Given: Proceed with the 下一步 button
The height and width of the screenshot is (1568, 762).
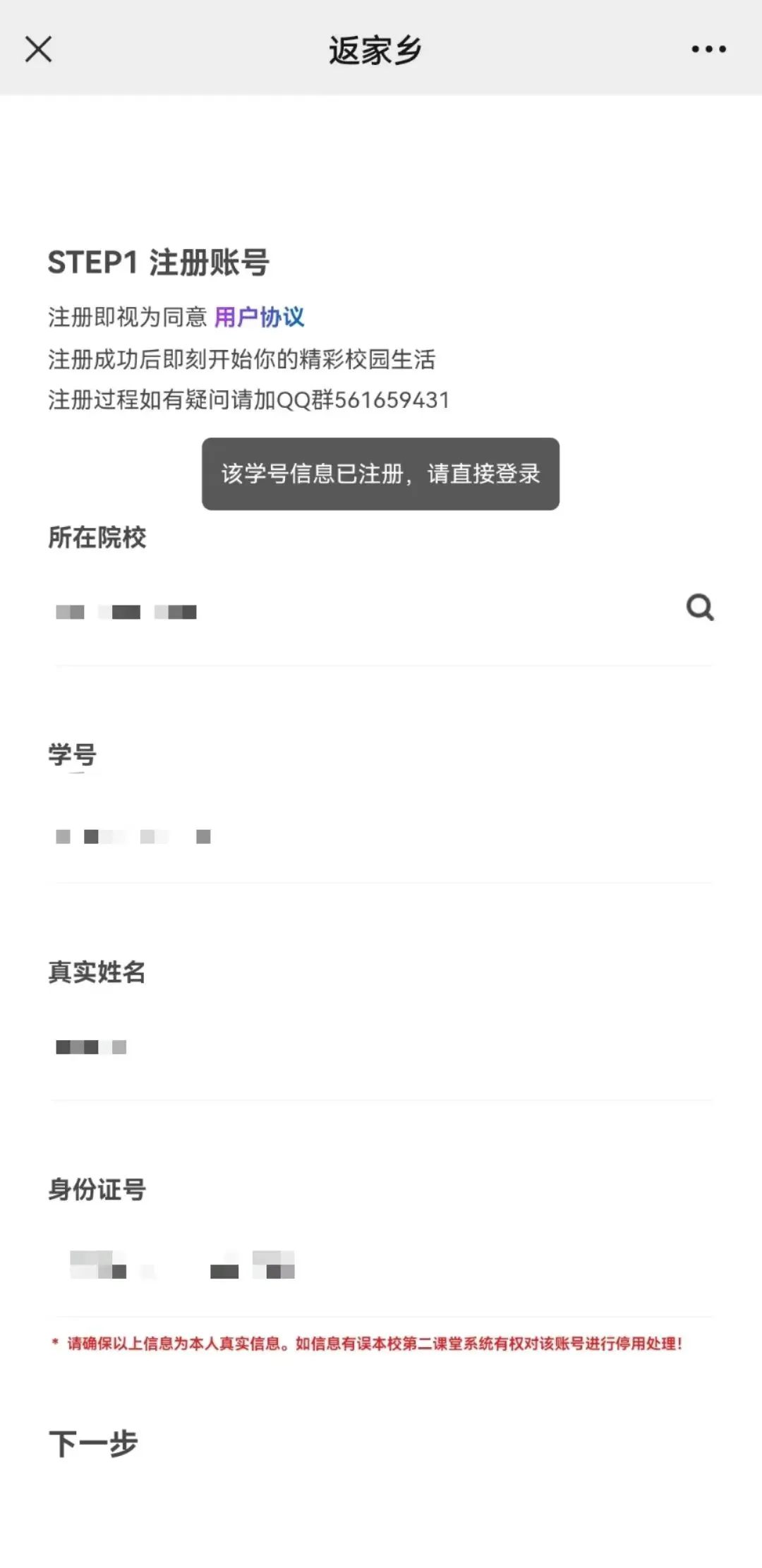Looking at the screenshot, I should pyautogui.click(x=93, y=1444).
